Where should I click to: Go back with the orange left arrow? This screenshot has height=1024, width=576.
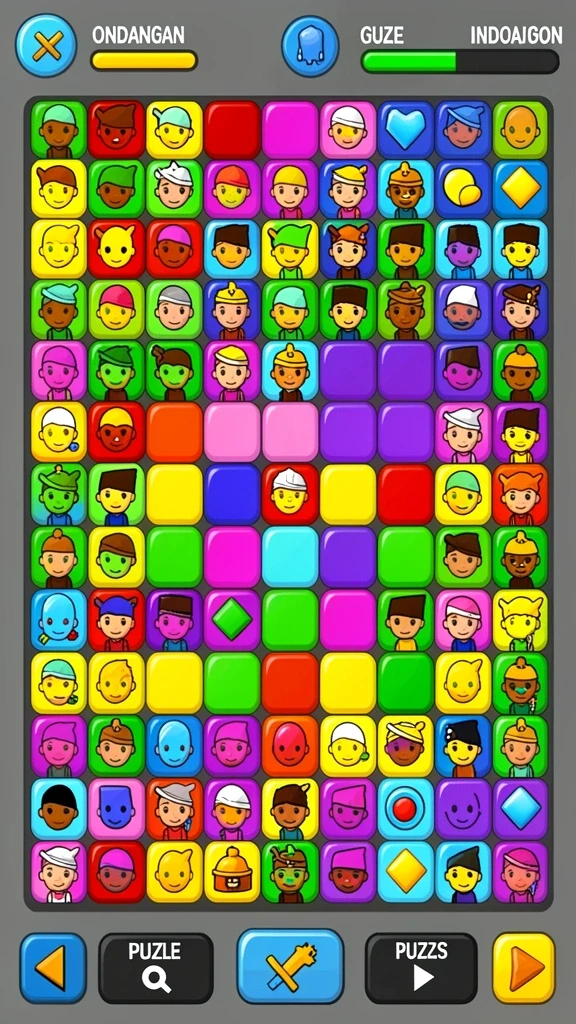[x=53, y=968]
